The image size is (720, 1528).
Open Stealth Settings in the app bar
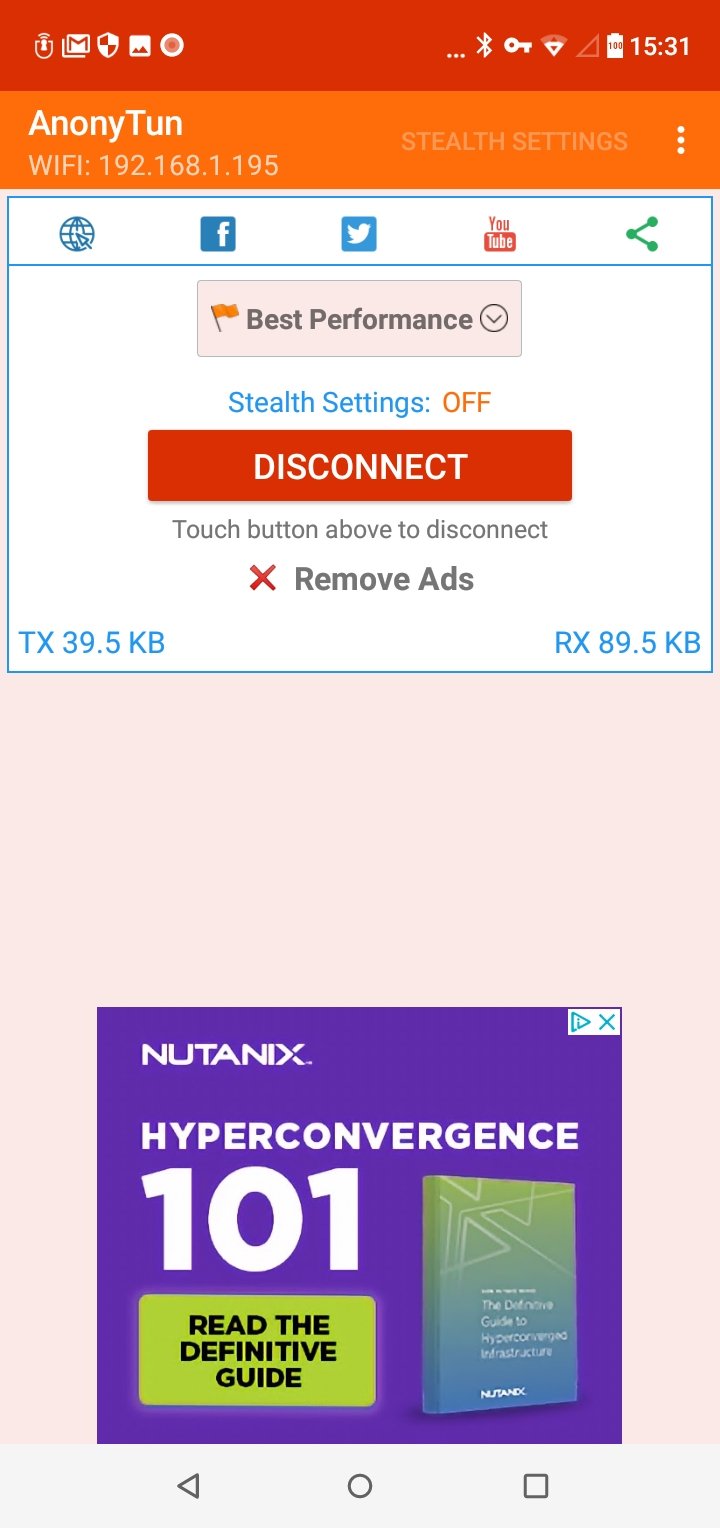point(514,141)
